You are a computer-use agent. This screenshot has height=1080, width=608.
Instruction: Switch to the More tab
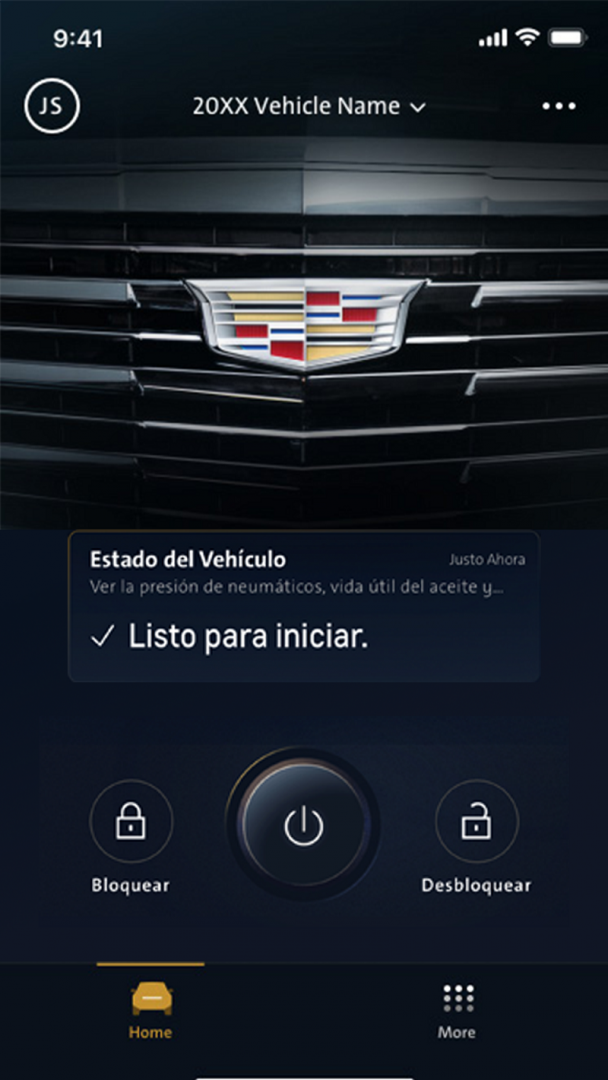point(457,1010)
